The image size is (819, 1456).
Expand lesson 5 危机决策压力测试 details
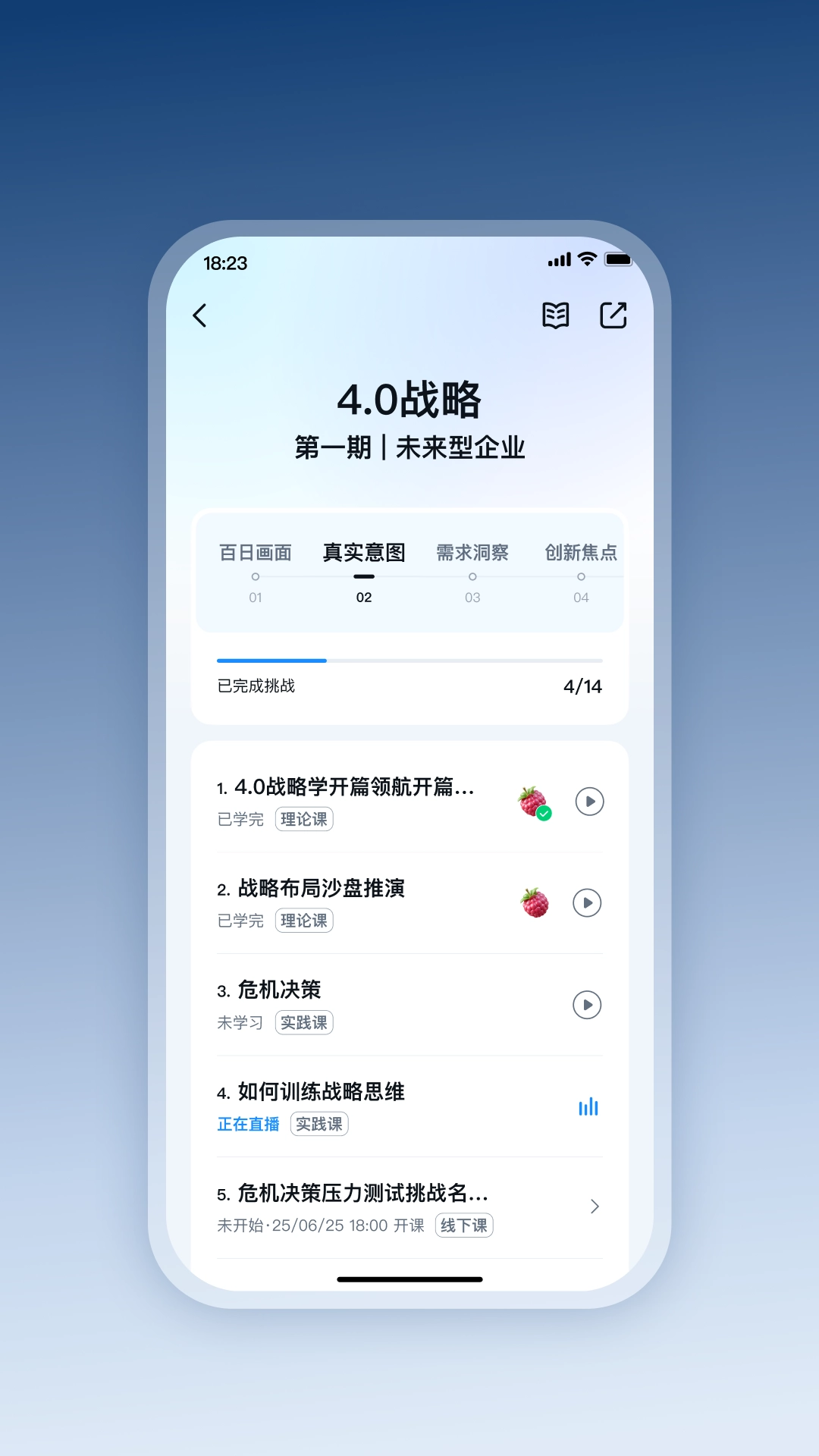click(x=596, y=1206)
